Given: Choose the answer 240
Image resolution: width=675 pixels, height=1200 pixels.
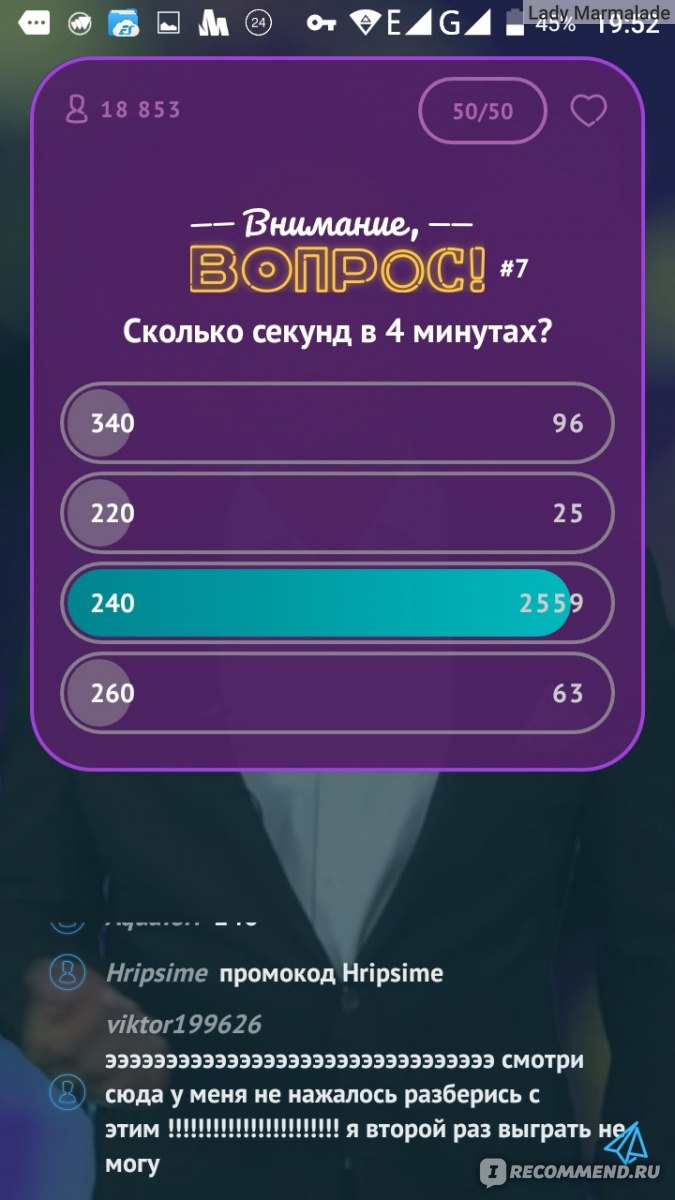Looking at the screenshot, I should (x=337, y=603).
